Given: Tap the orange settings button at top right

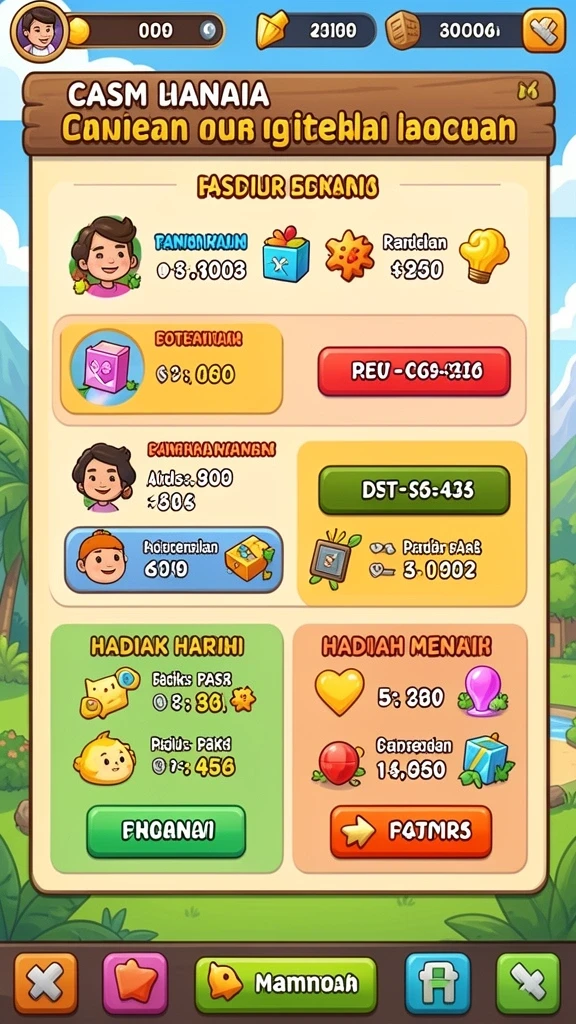Looking at the screenshot, I should (544, 30).
